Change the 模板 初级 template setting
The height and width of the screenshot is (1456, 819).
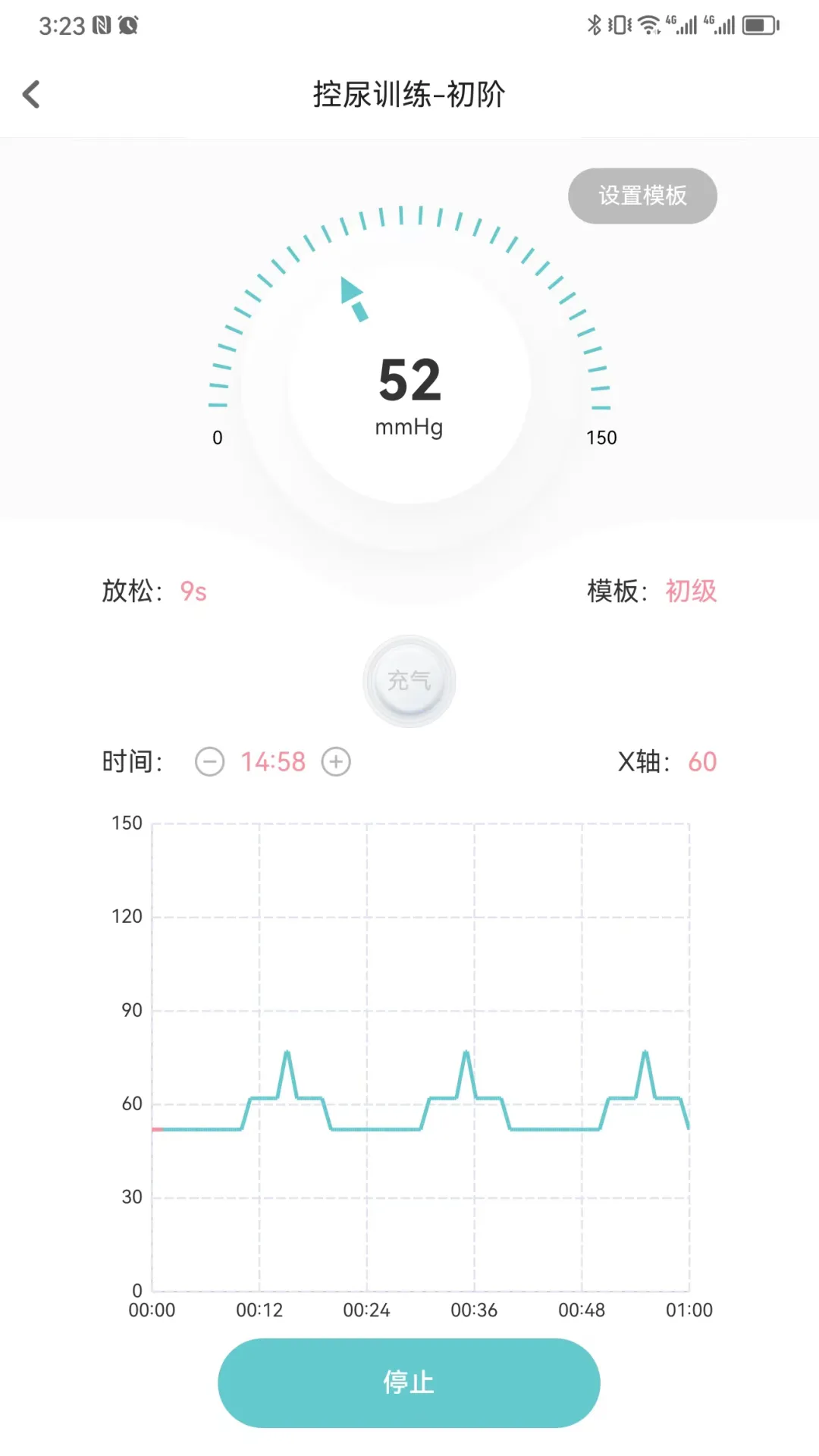[x=689, y=592]
